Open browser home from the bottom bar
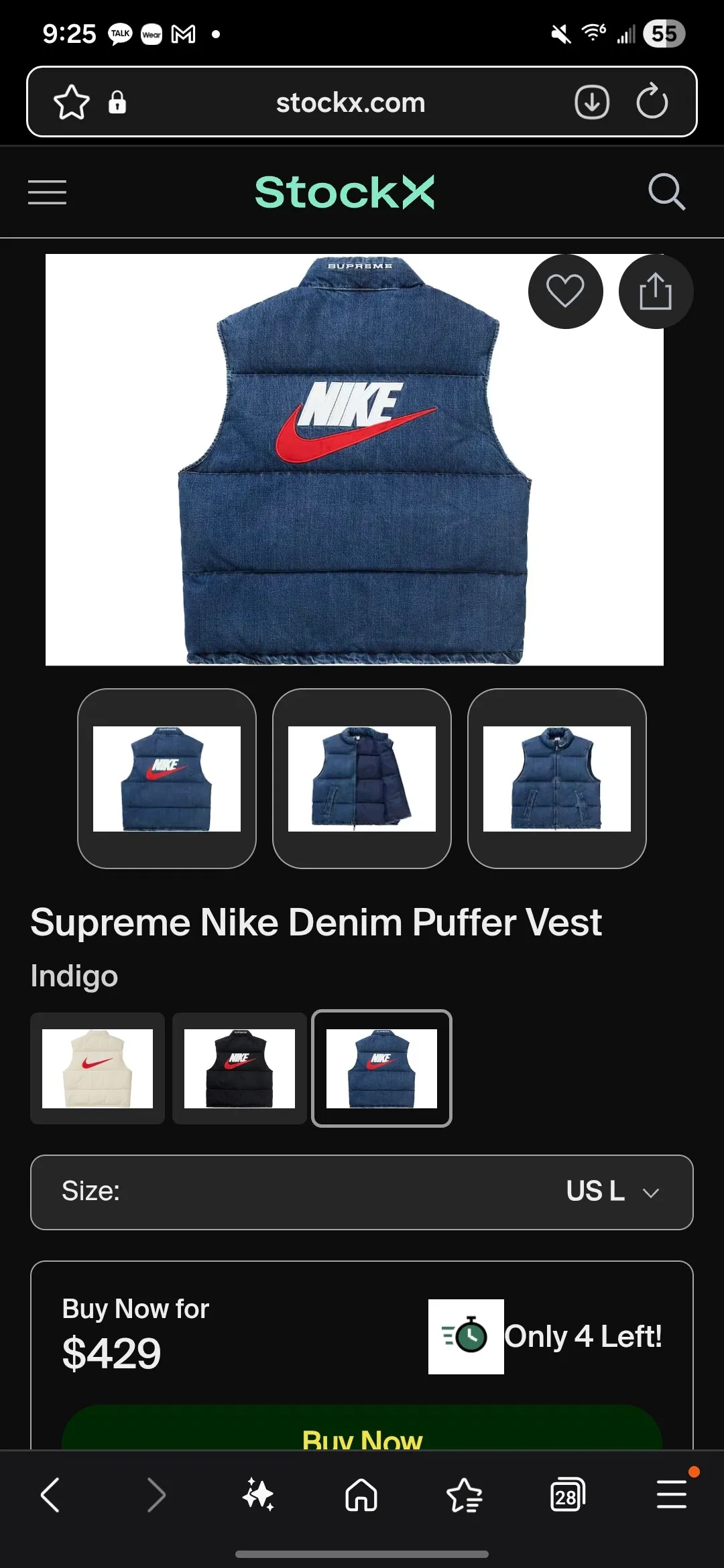Screen dimensions: 724x1568 tap(361, 1493)
